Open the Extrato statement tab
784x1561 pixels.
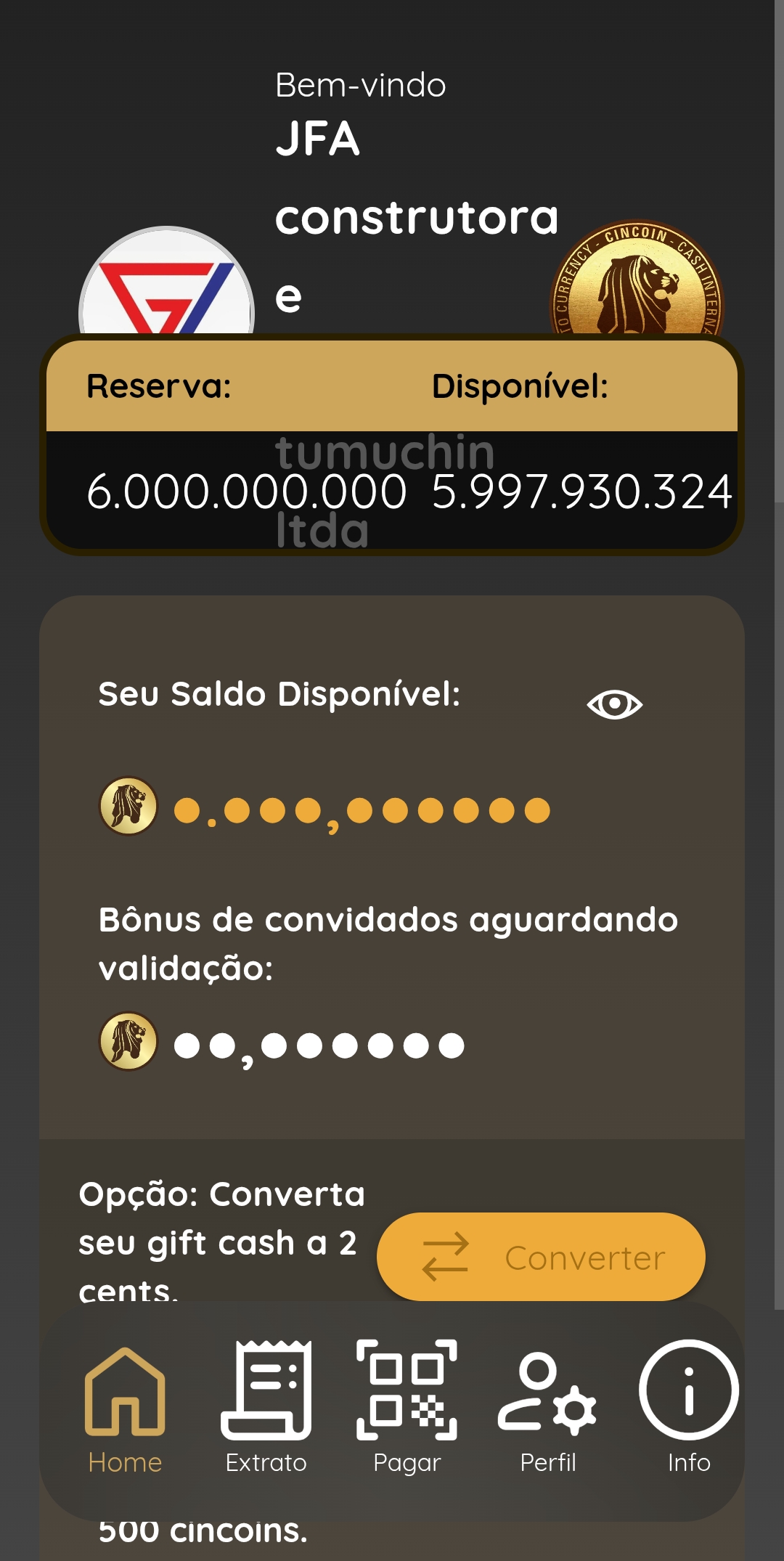(266, 1410)
